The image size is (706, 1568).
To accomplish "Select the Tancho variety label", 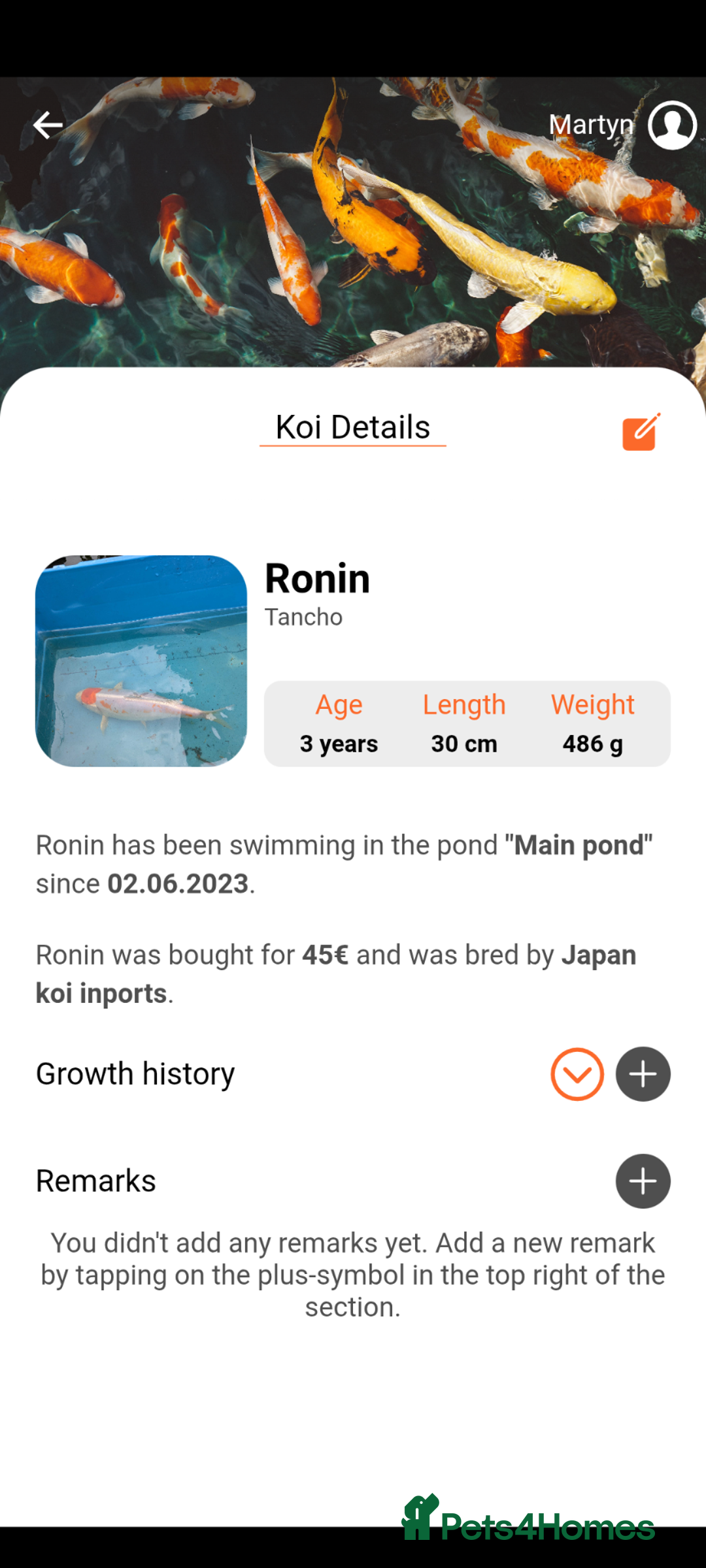I will (303, 617).
